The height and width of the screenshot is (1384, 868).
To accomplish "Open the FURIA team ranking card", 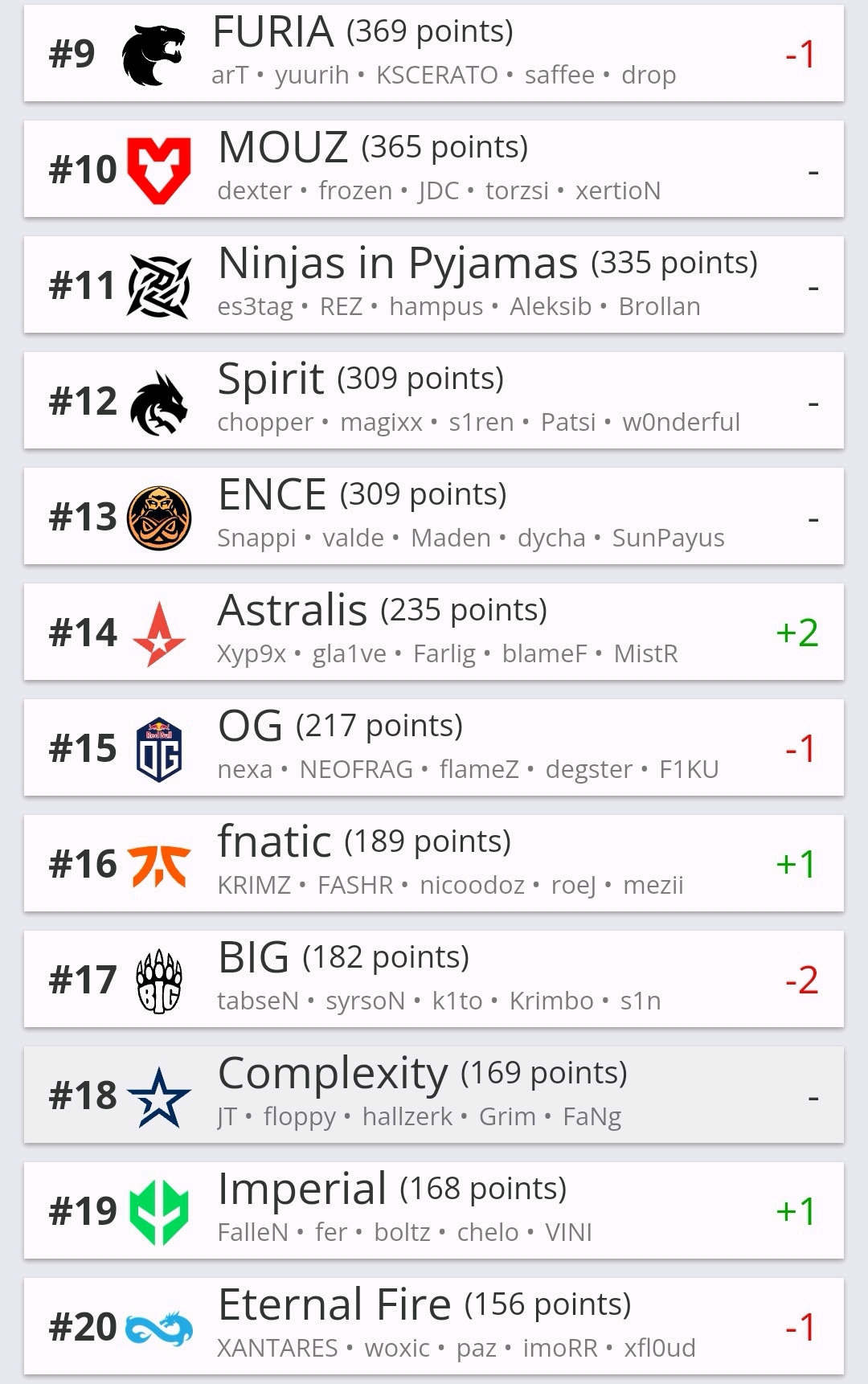I will pos(434,53).
